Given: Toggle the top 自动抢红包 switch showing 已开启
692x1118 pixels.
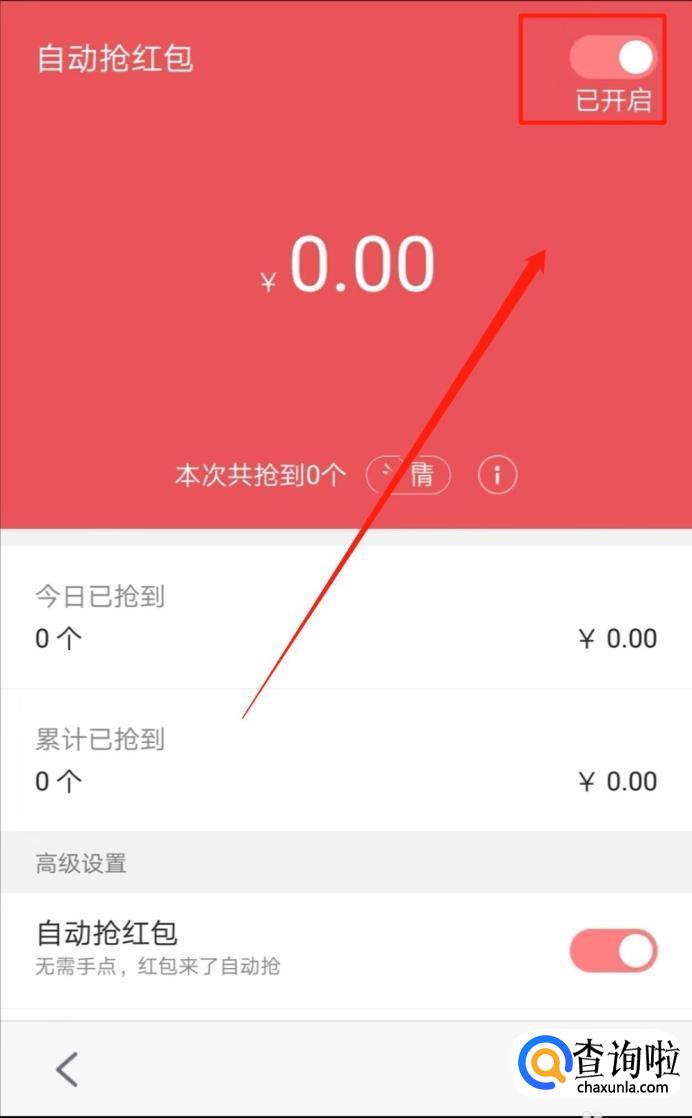Looking at the screenshot, I should (x=612, y=58).
